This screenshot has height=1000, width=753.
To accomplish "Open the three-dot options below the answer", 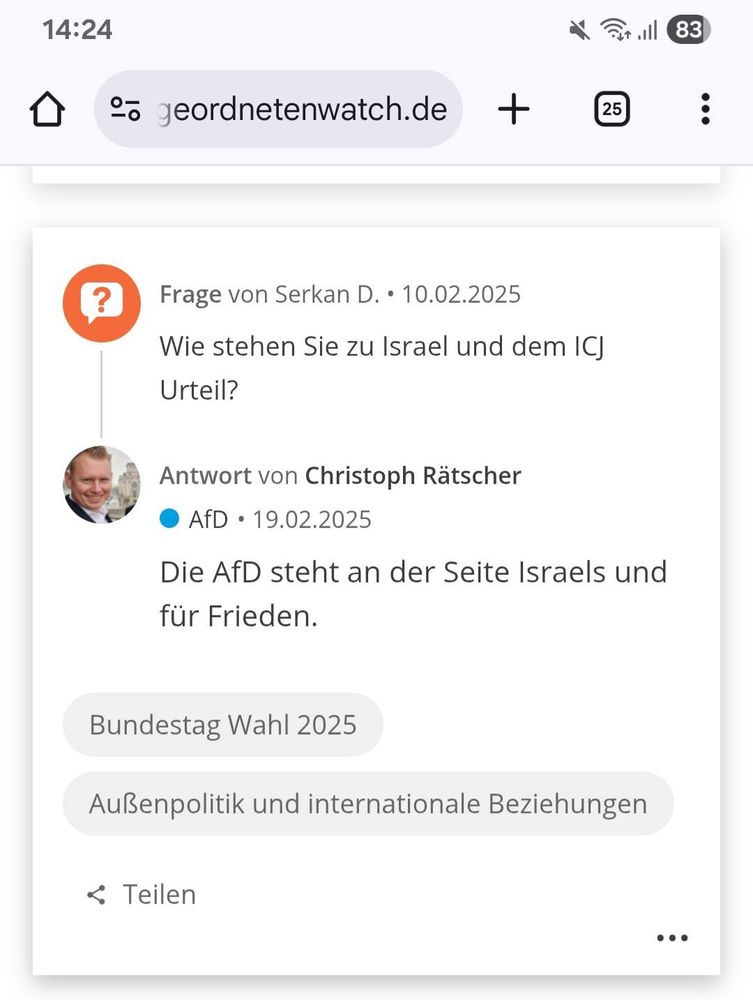I will 672,937.
